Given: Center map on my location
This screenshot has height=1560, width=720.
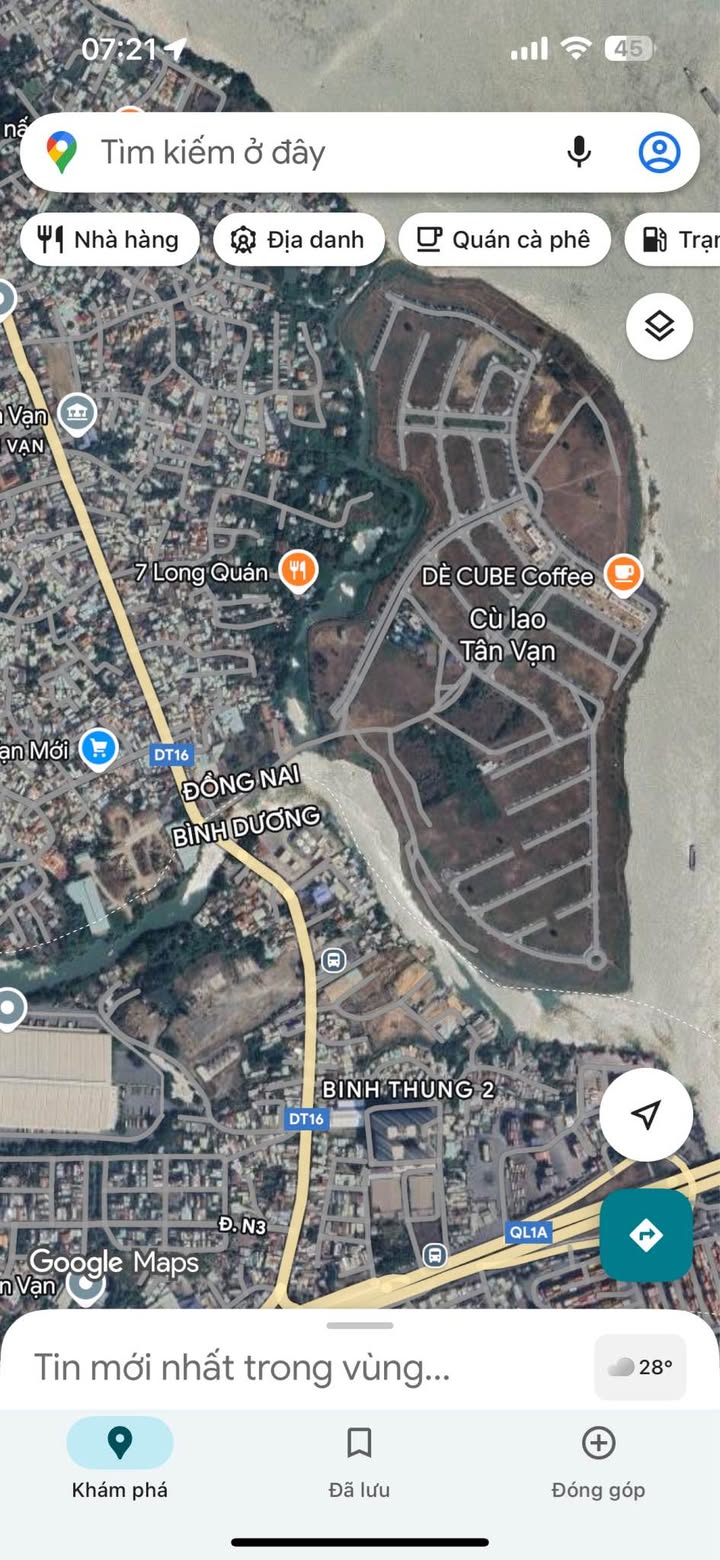Looking at the screenshot, I should point(646,1114).
